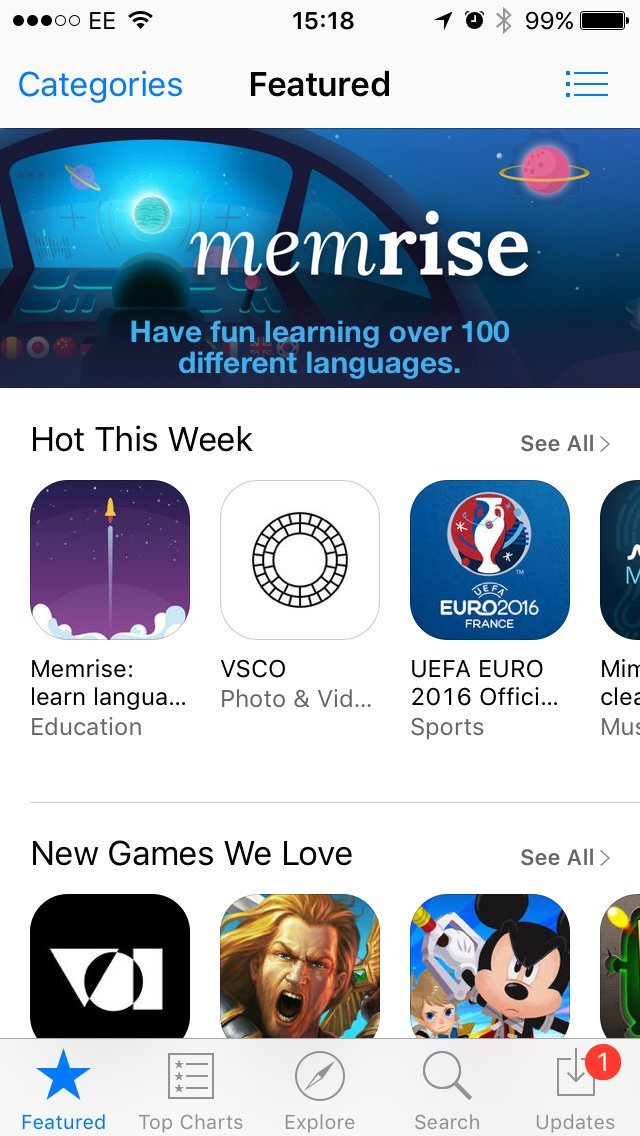
Task: Open the wish list icon
Action: coord(586,84)
